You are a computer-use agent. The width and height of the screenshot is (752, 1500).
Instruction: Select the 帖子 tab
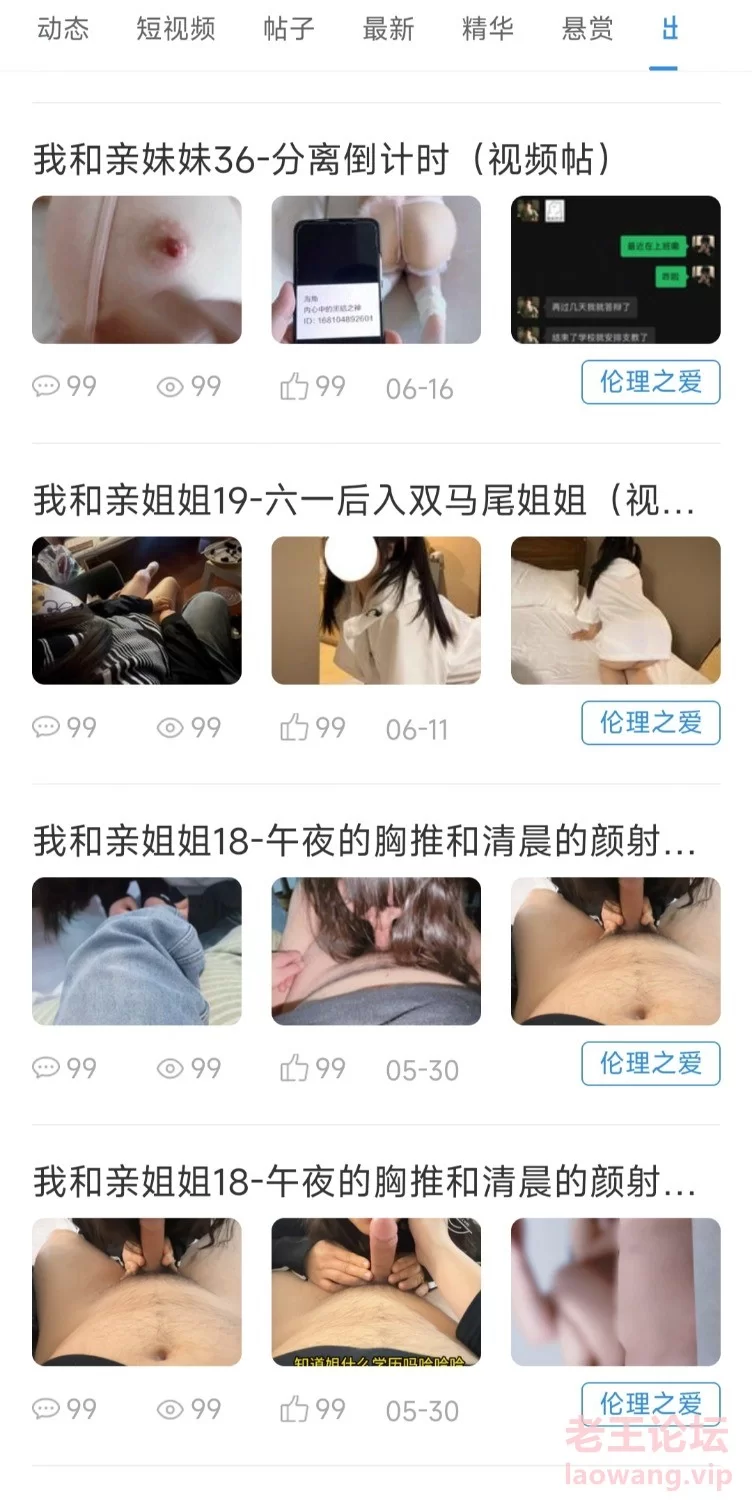tap(289, 30)
